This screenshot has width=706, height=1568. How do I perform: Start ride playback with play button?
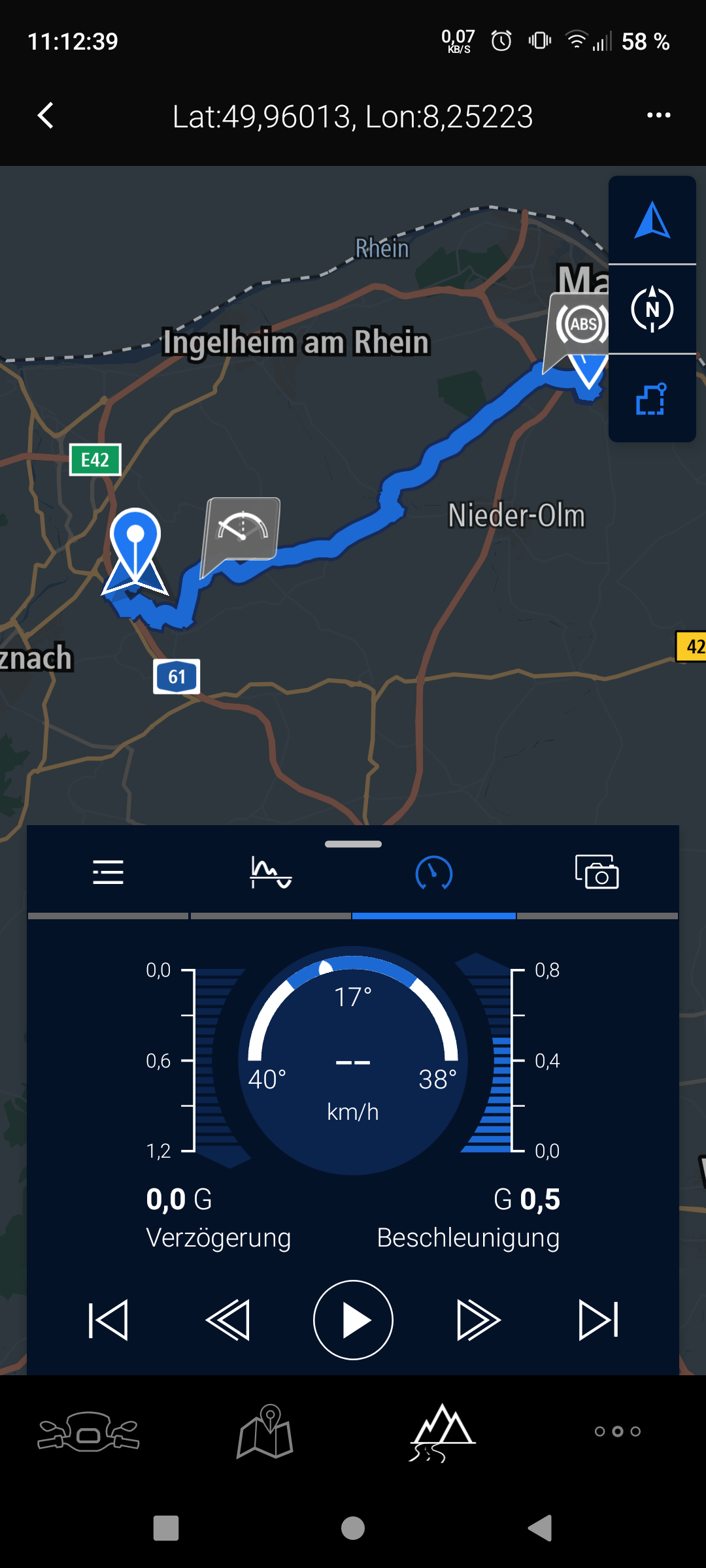(x=353, y=1320)
